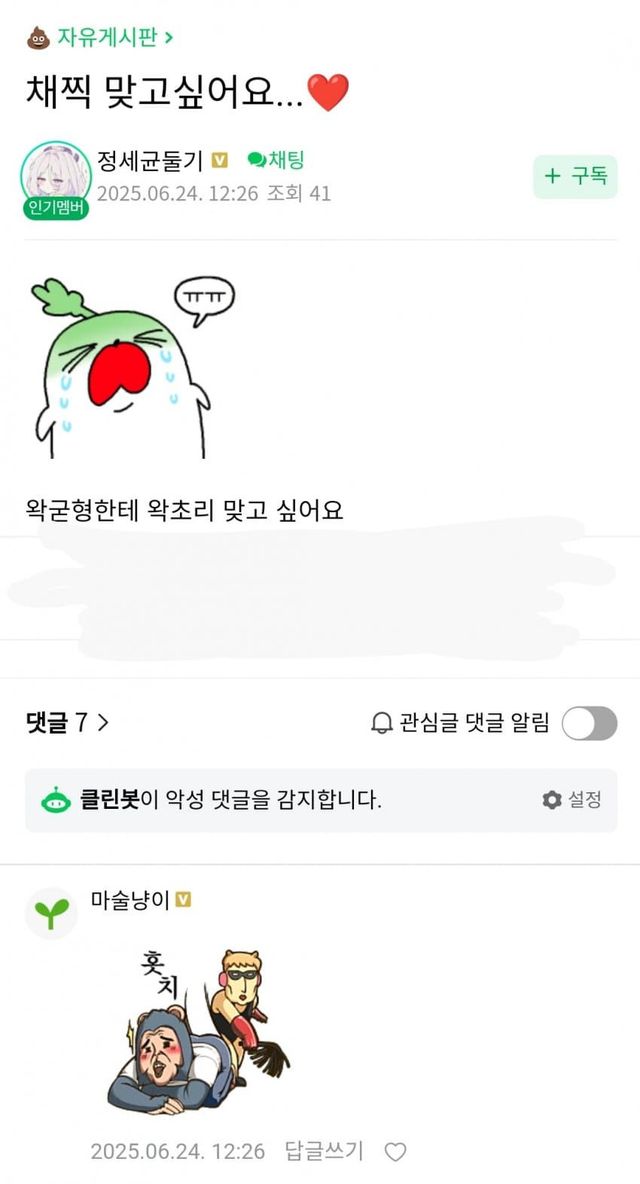Toggle 관심글 댓글 알림 switch
The height and width of the screenshot is (1184, 640).
[x=589, y=723]
